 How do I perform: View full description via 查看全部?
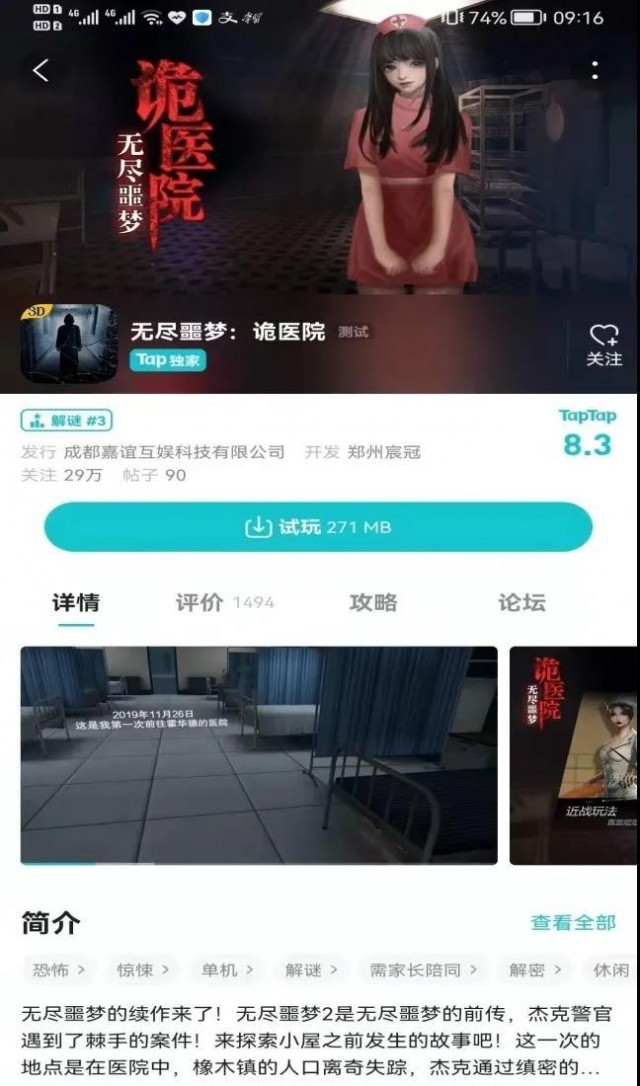573,923
